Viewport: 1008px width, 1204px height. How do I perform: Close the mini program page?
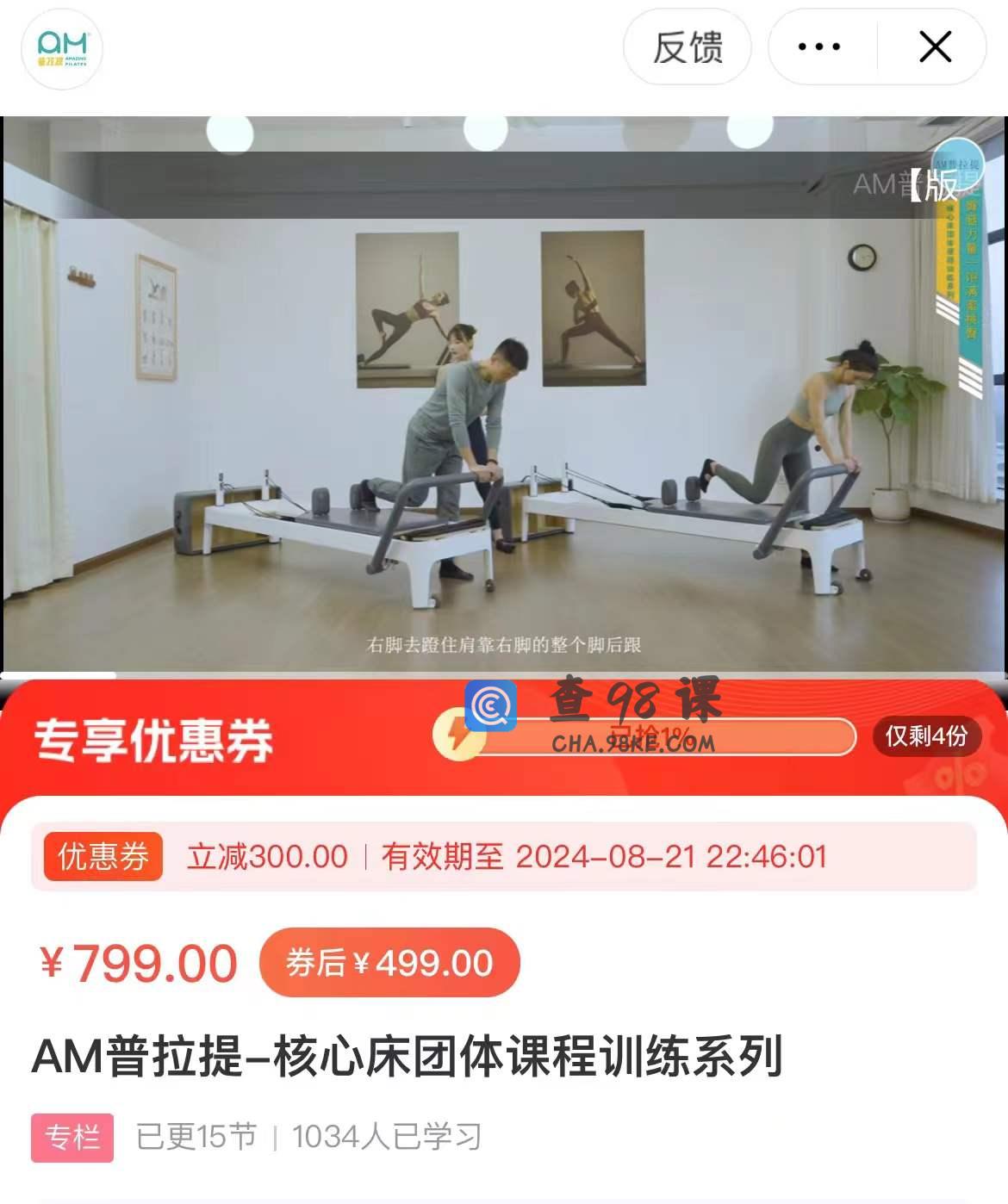pyautogui.click(x=935, y=47)
